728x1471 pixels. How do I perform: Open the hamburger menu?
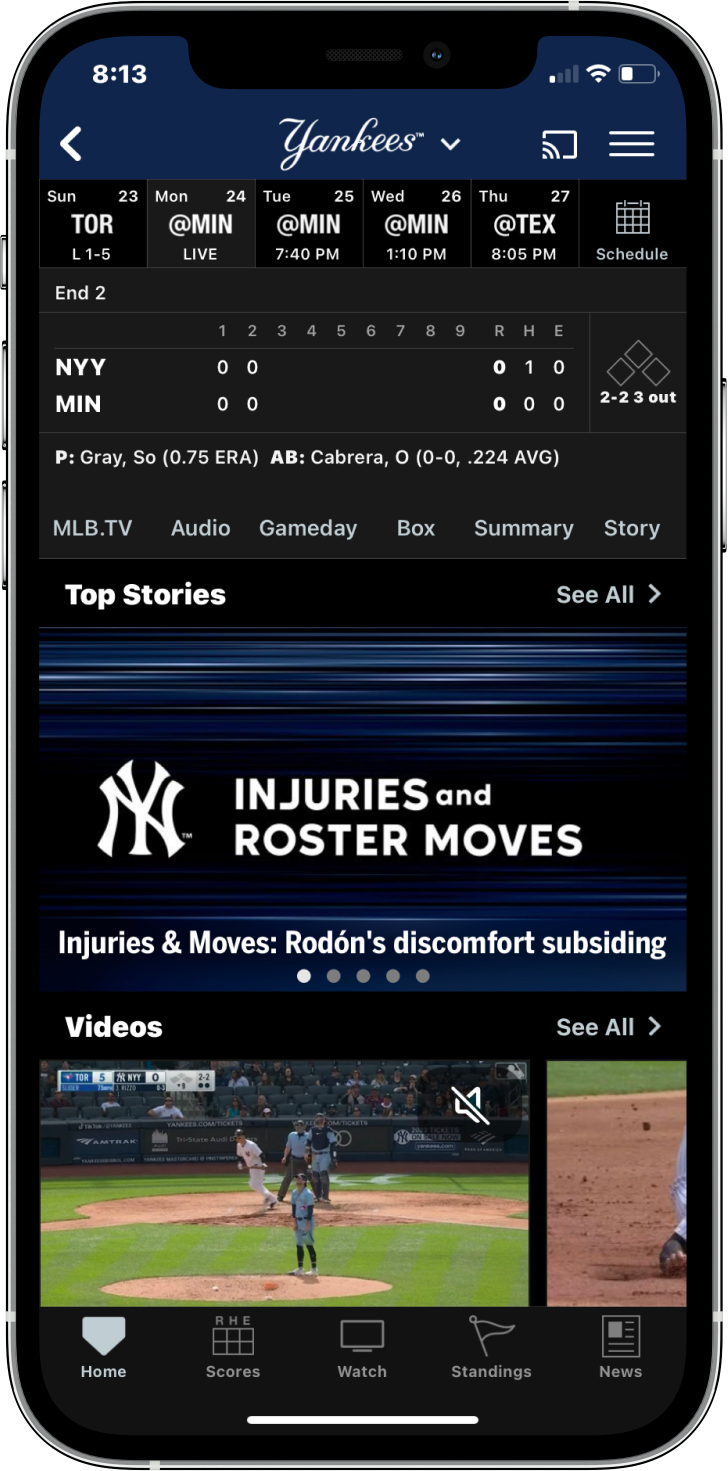[631, 144]
